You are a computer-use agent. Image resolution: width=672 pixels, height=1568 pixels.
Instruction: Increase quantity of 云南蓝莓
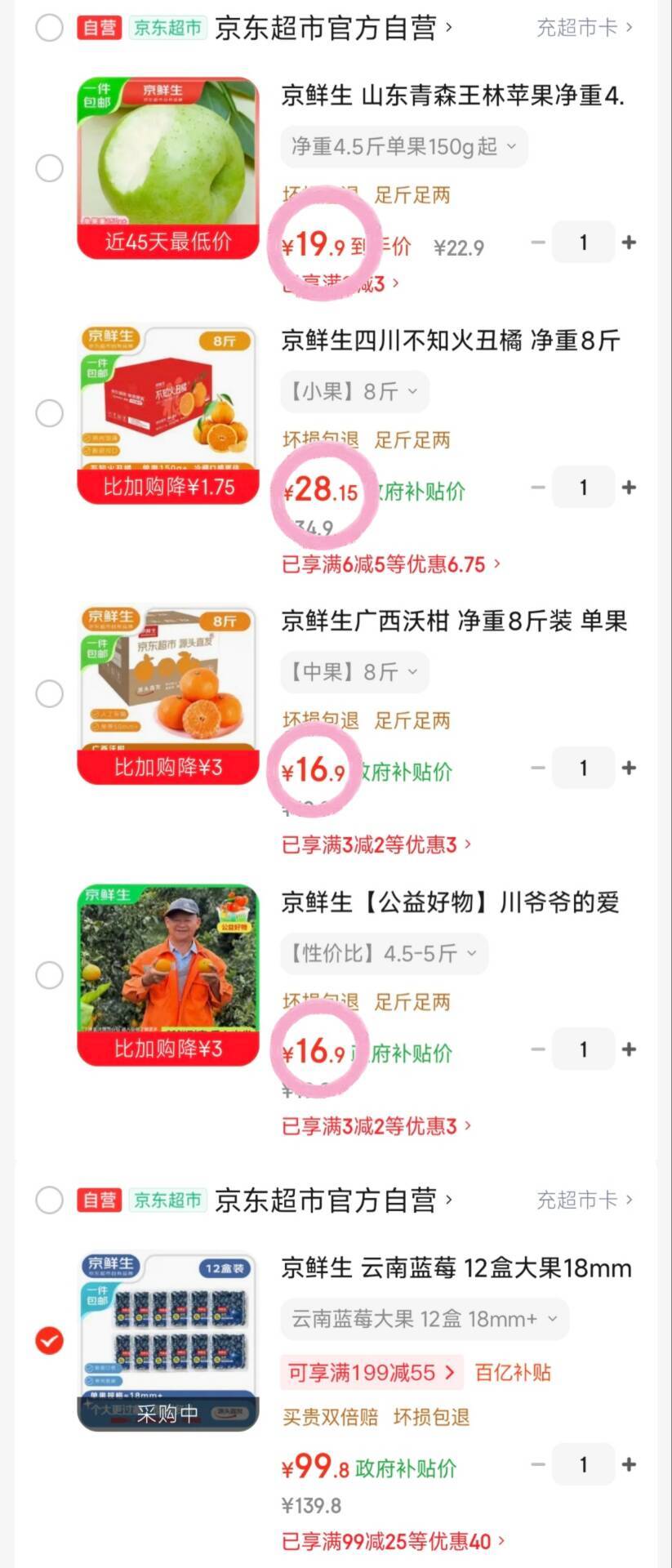tap(629, 1464)
